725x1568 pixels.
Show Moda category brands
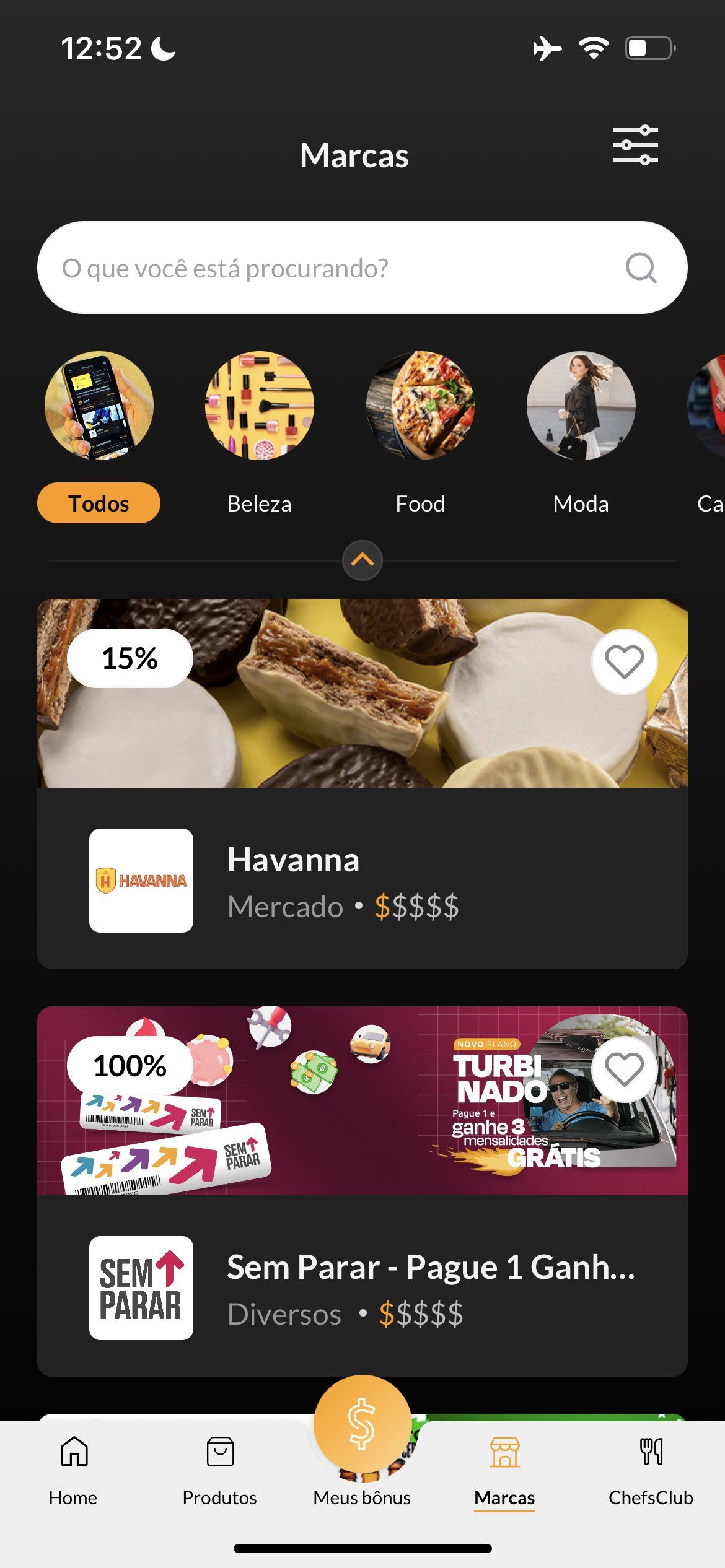tap(581, 433)
